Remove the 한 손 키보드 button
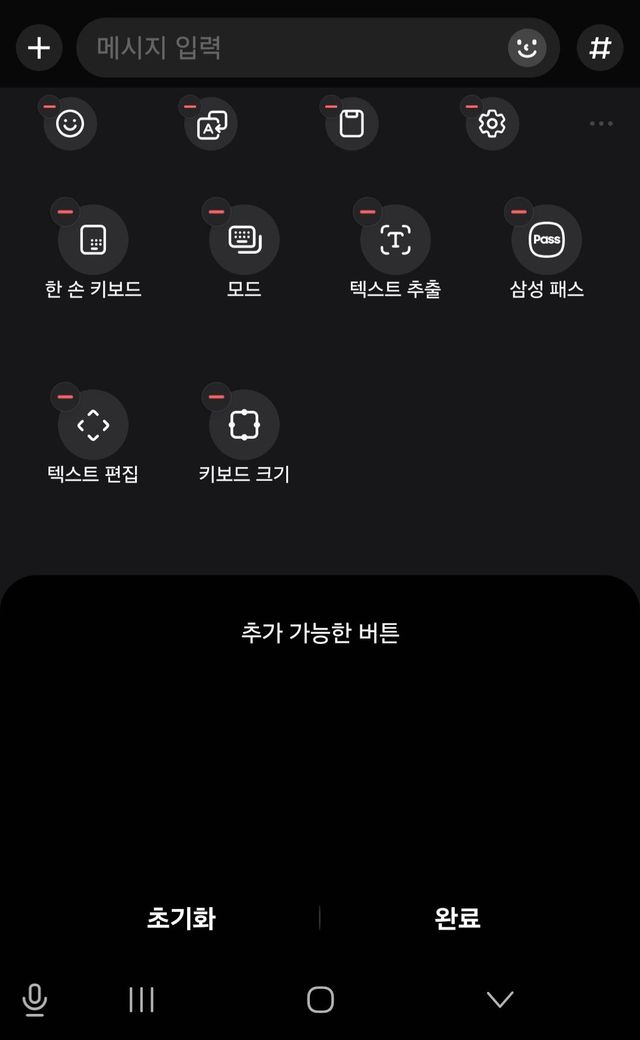 coord(65,212)
